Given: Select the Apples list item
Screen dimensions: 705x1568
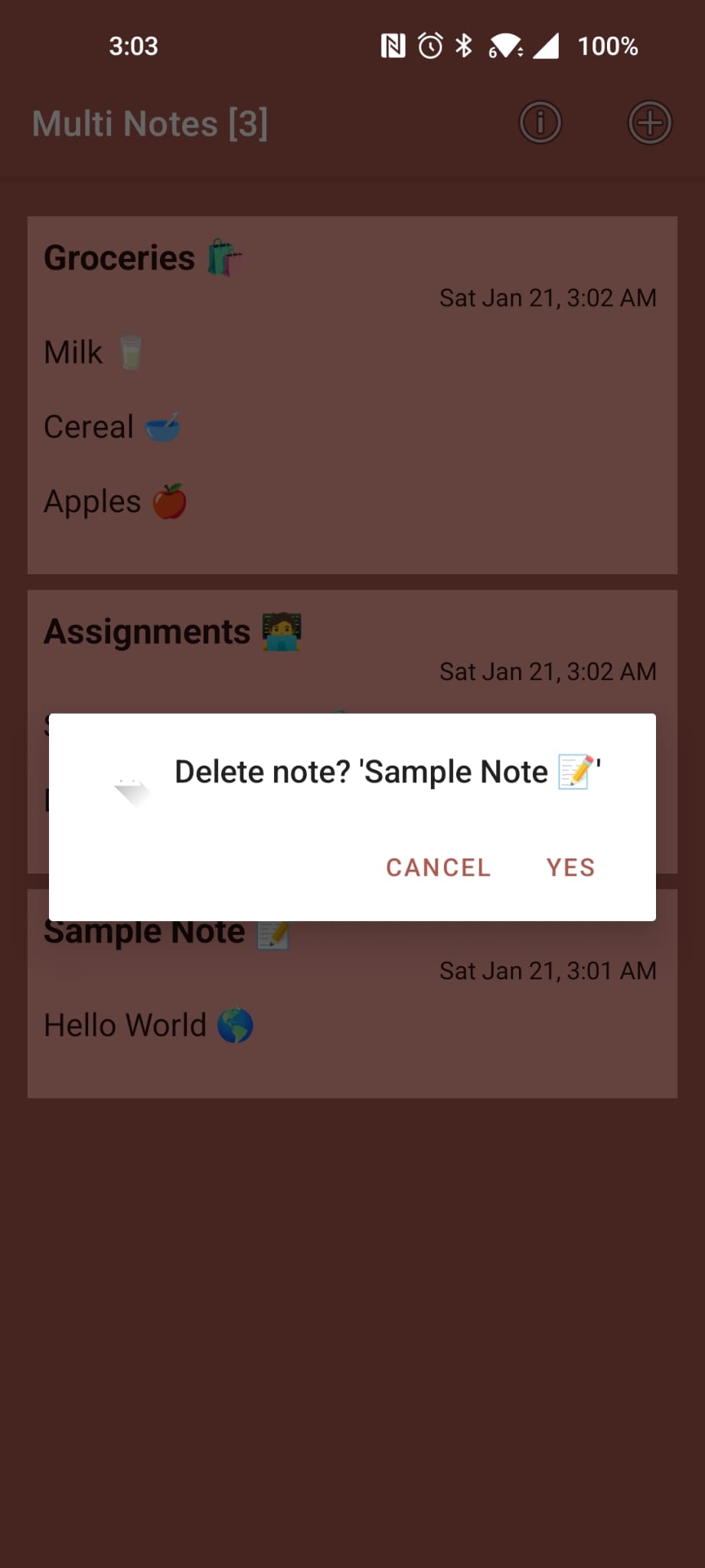Looking at the screenshot, I should (x=93, y=501).
